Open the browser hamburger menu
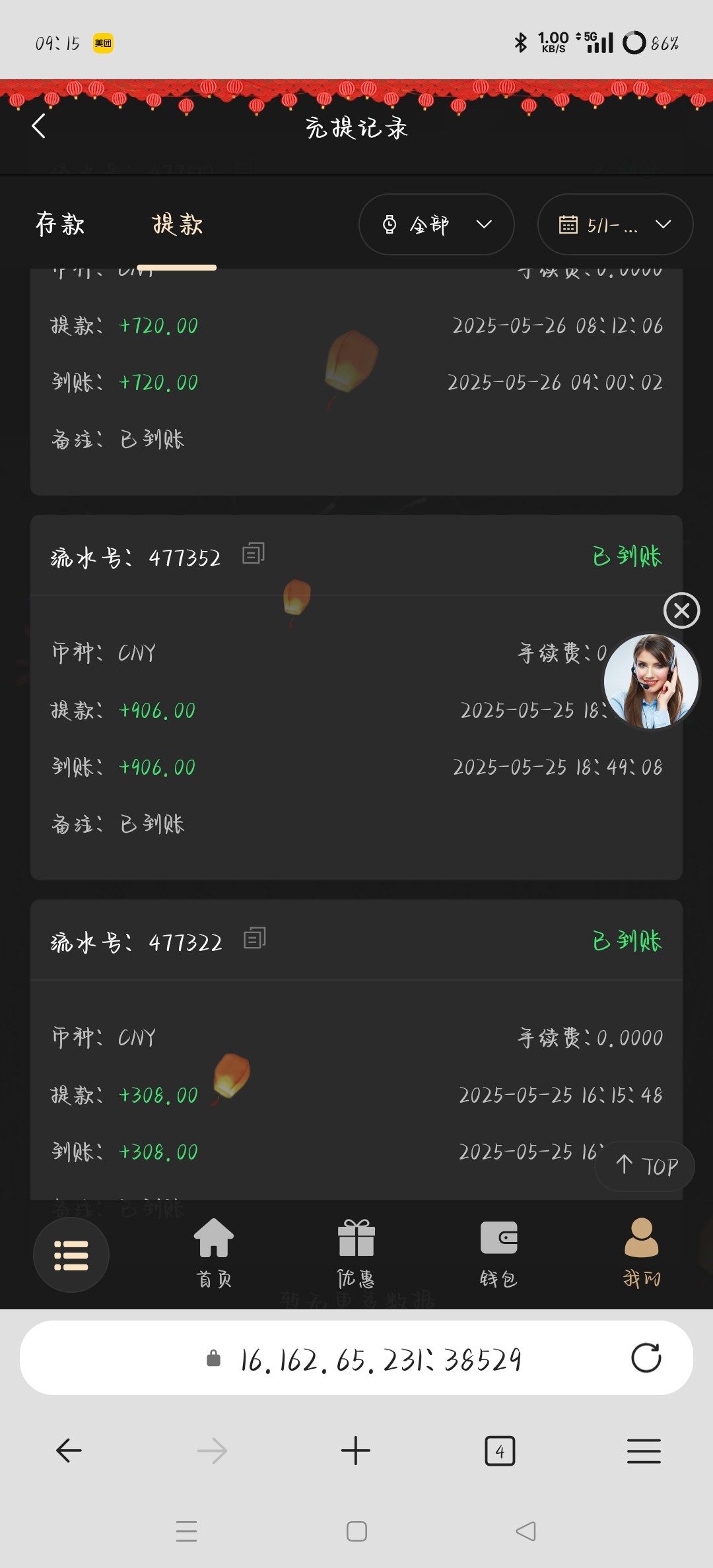Viewport: 713px width, 1568px height. (x=644, y=1451)
